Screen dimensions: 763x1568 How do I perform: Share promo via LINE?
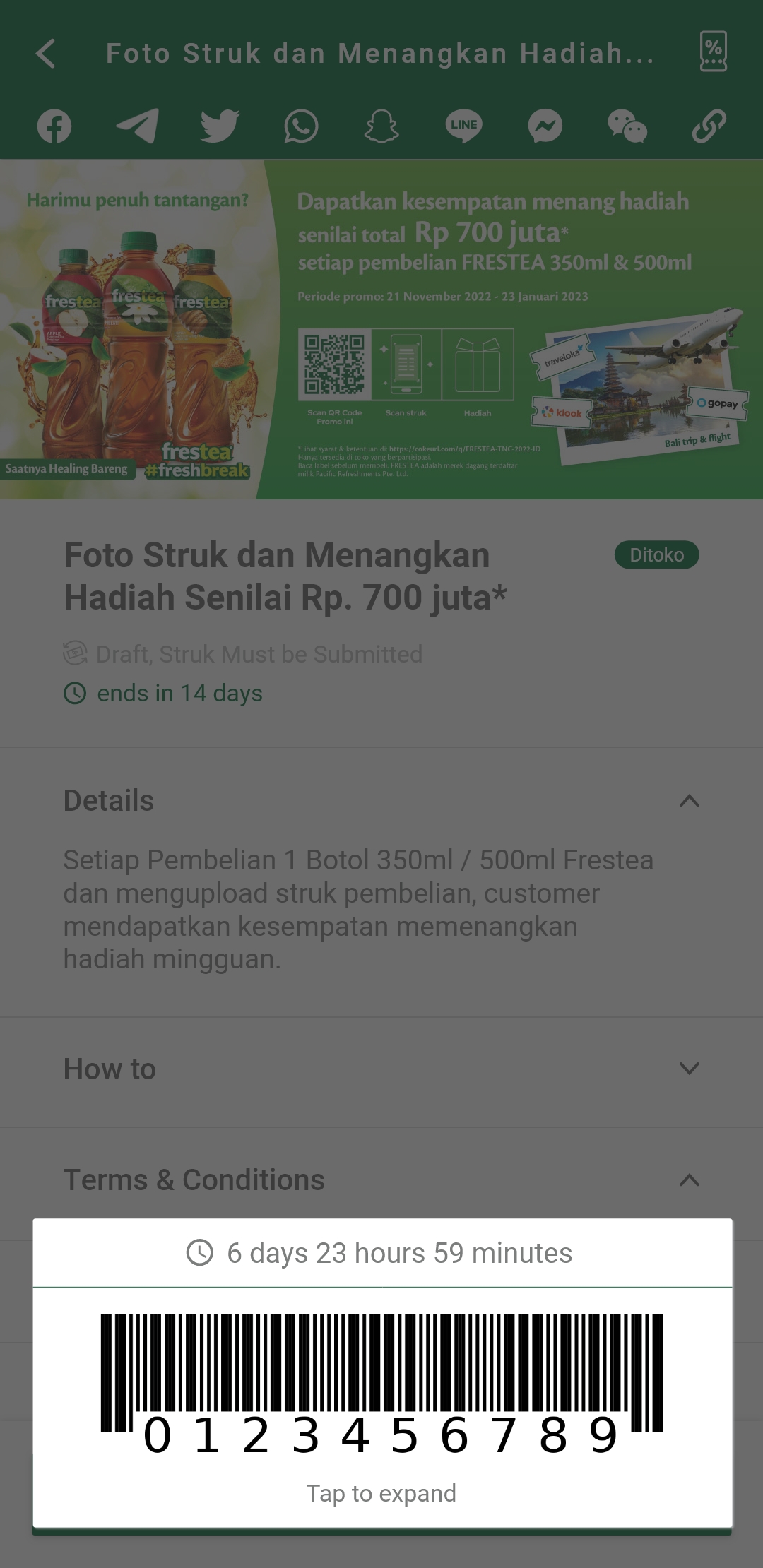coord(463,126)
